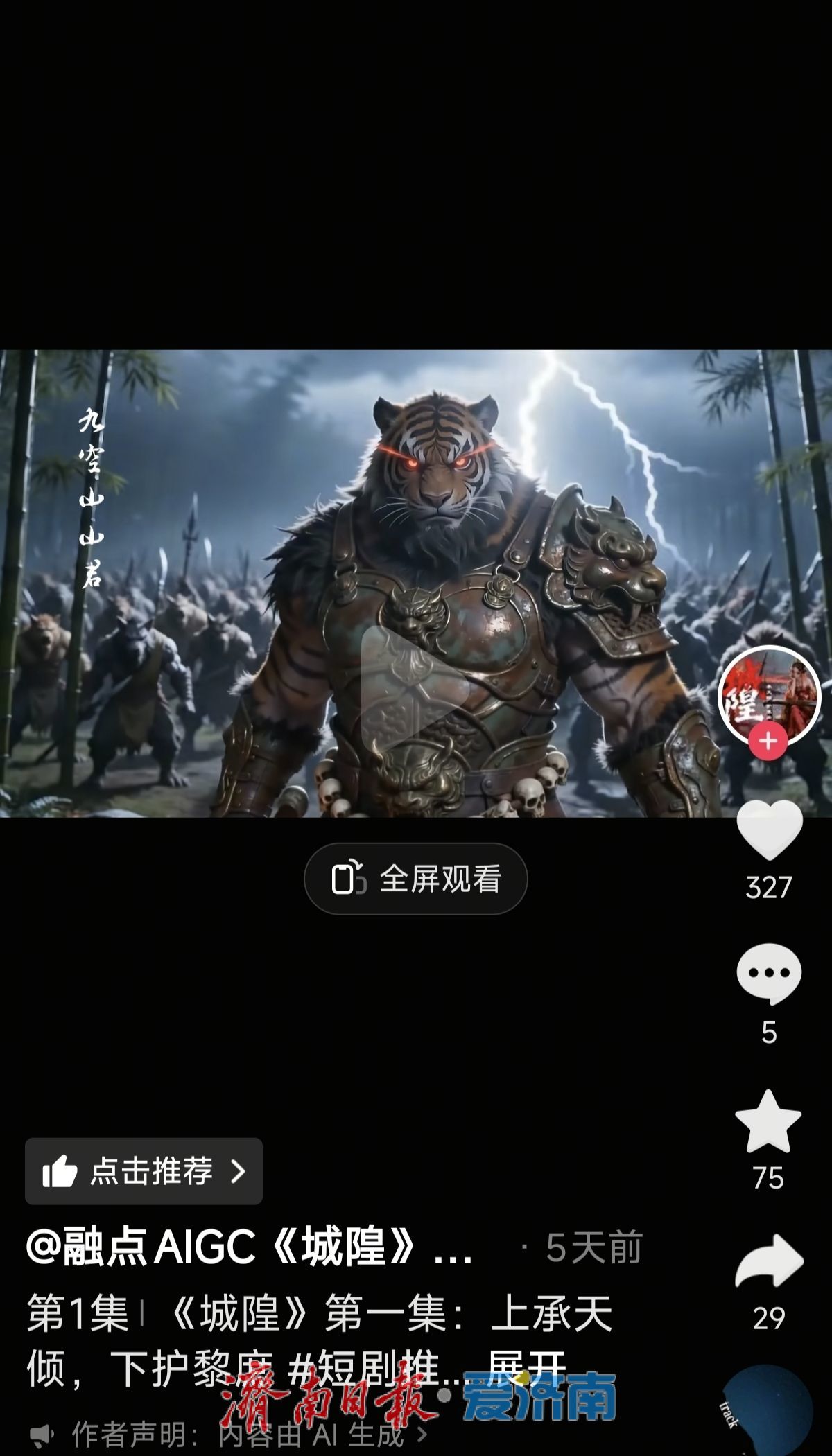Play the paused video
832x1456 pixels.
(415, 690)
